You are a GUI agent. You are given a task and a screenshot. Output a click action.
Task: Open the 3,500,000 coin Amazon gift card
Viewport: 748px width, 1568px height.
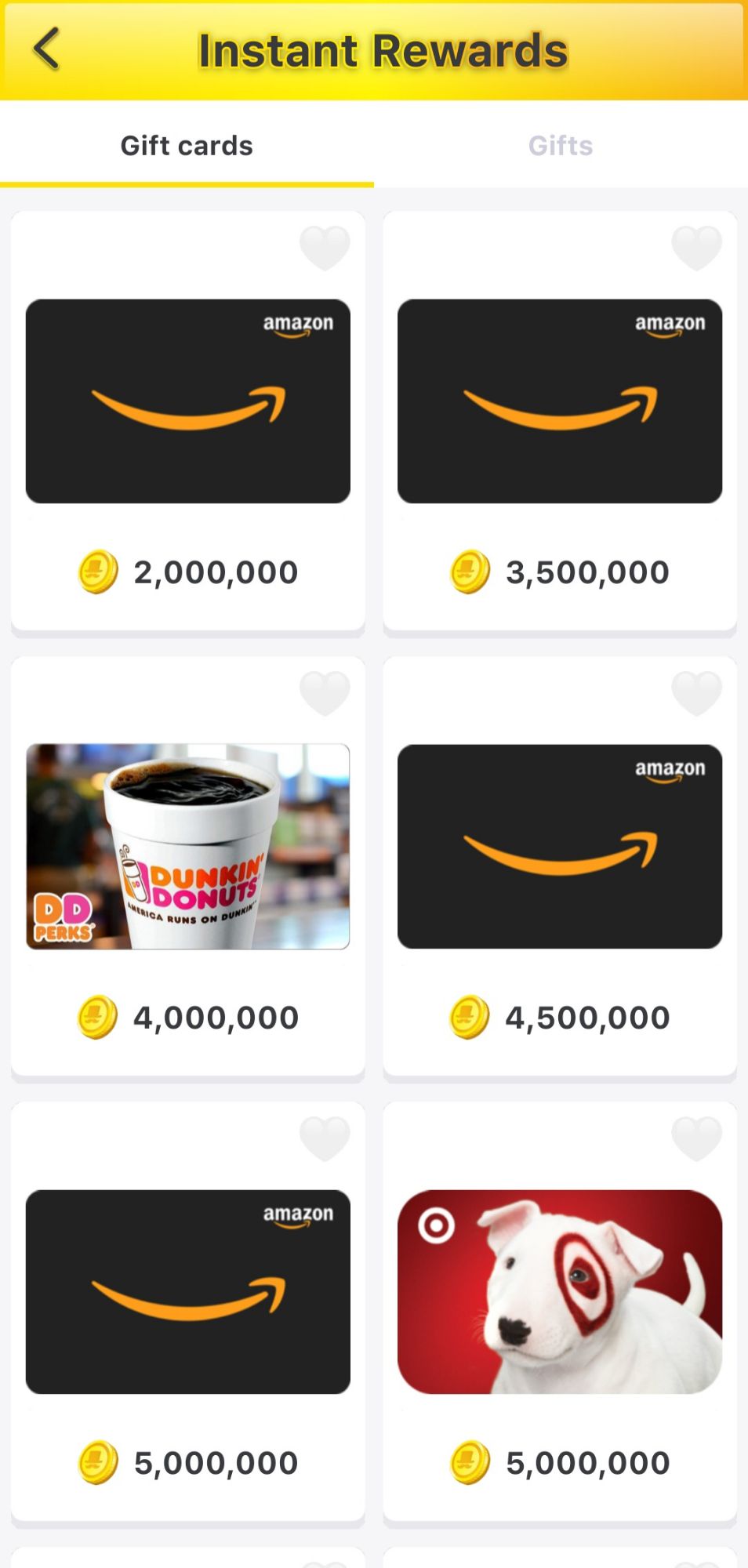click(x=560, y=401)
